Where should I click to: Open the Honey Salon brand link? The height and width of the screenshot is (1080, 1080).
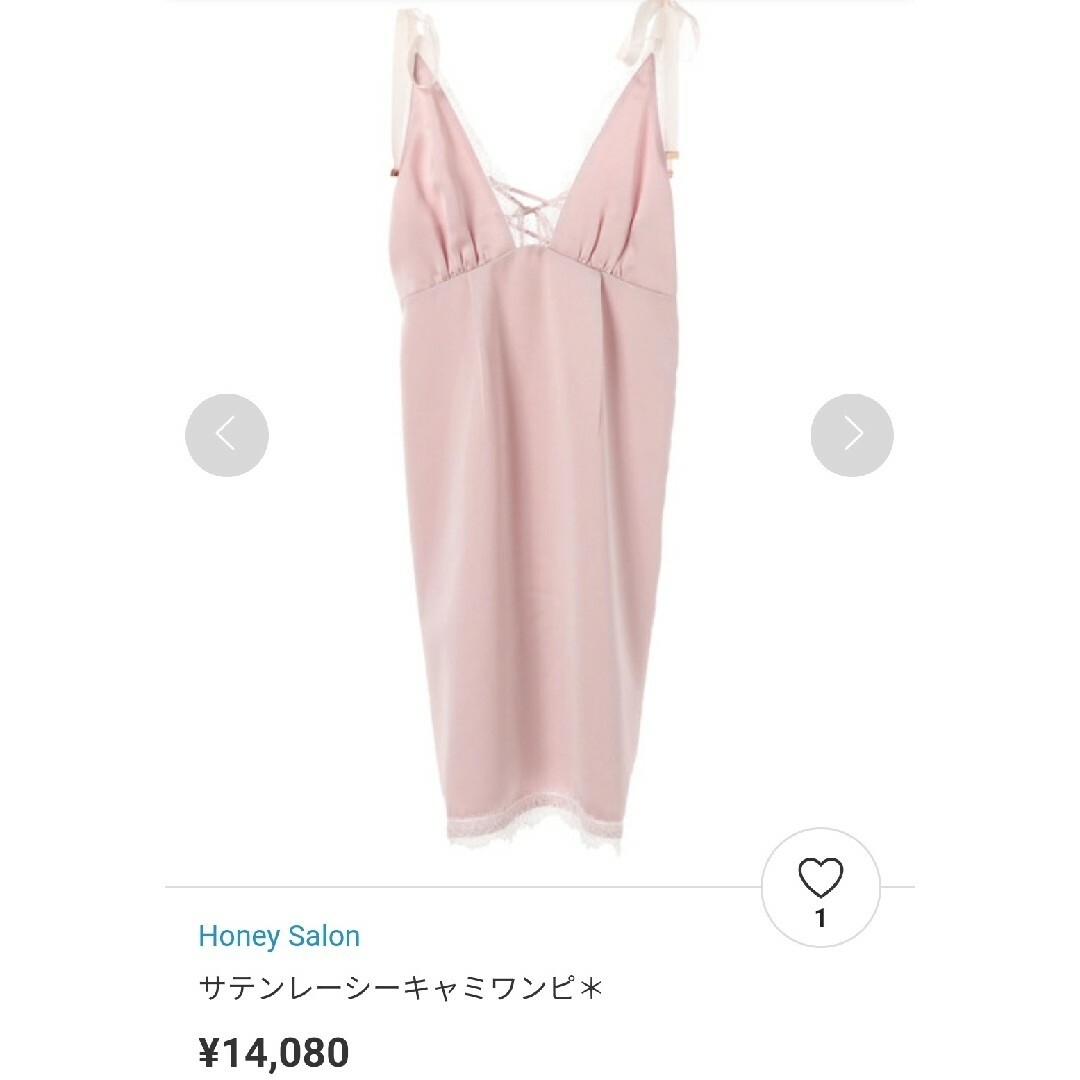click(279, 936)
